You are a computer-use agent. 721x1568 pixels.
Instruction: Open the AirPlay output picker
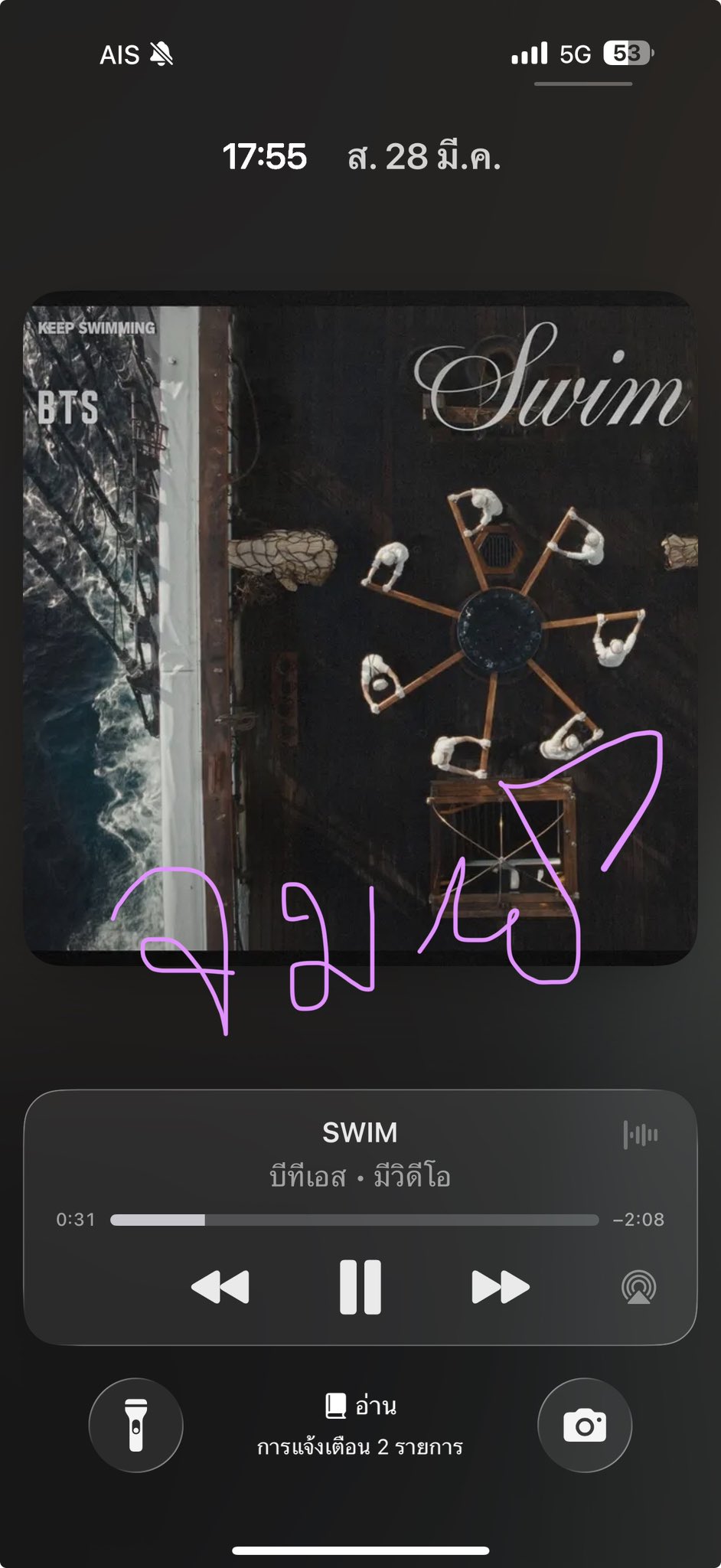click(638, 1287)
